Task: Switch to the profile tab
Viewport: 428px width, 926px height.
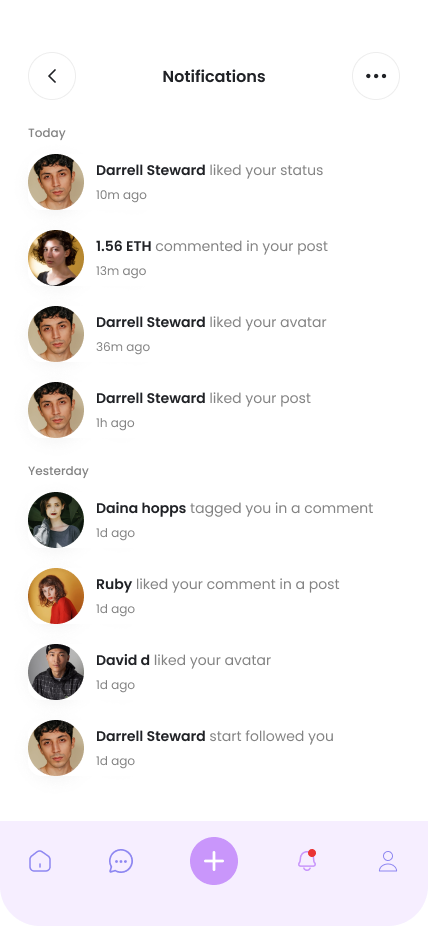Action: [388, 861]
